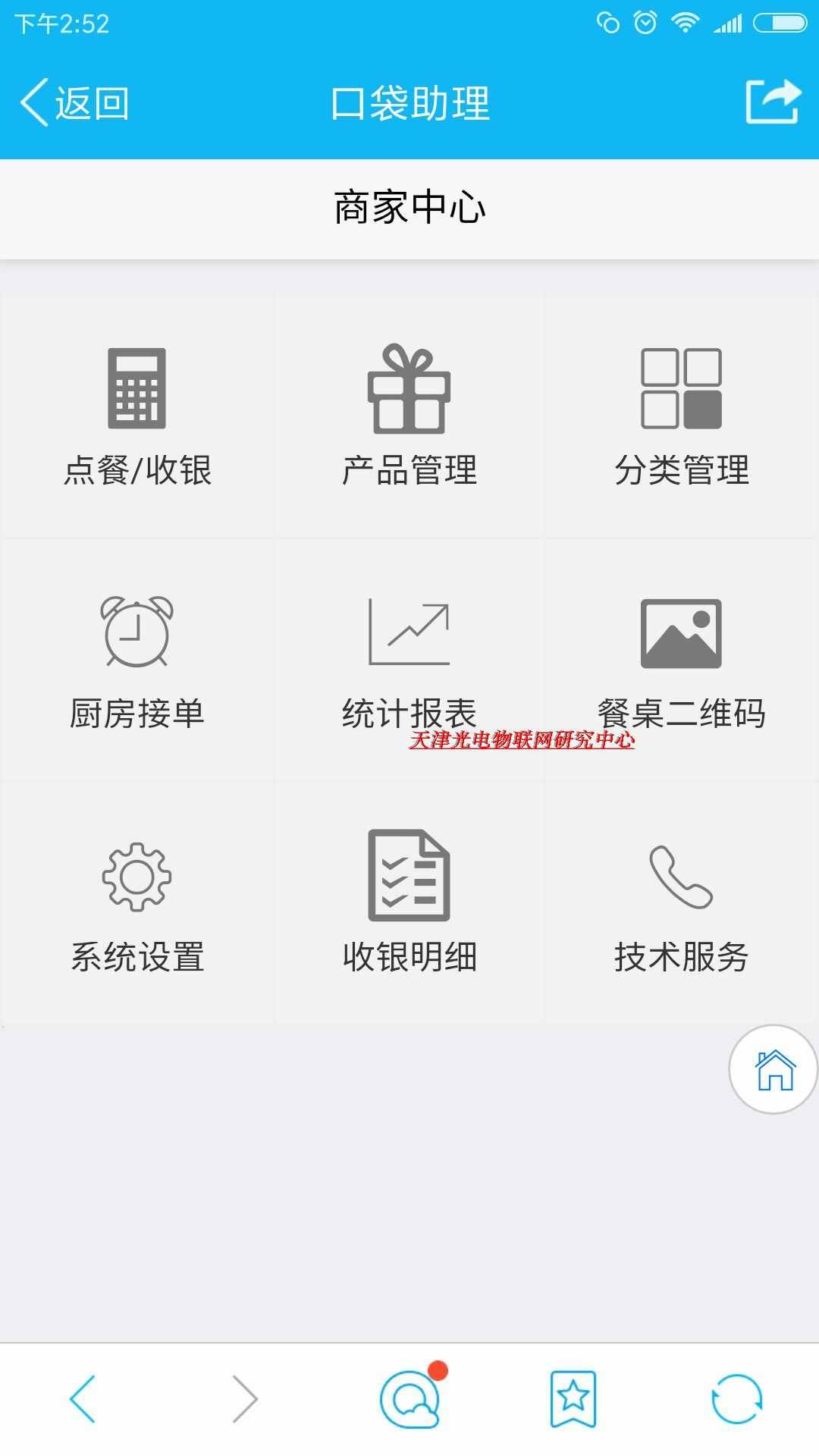The width and height of the screenshot is (819, 1456).
Task: Open 点餐/收银 ordering and cashier
Action: (x=137, y=417)
